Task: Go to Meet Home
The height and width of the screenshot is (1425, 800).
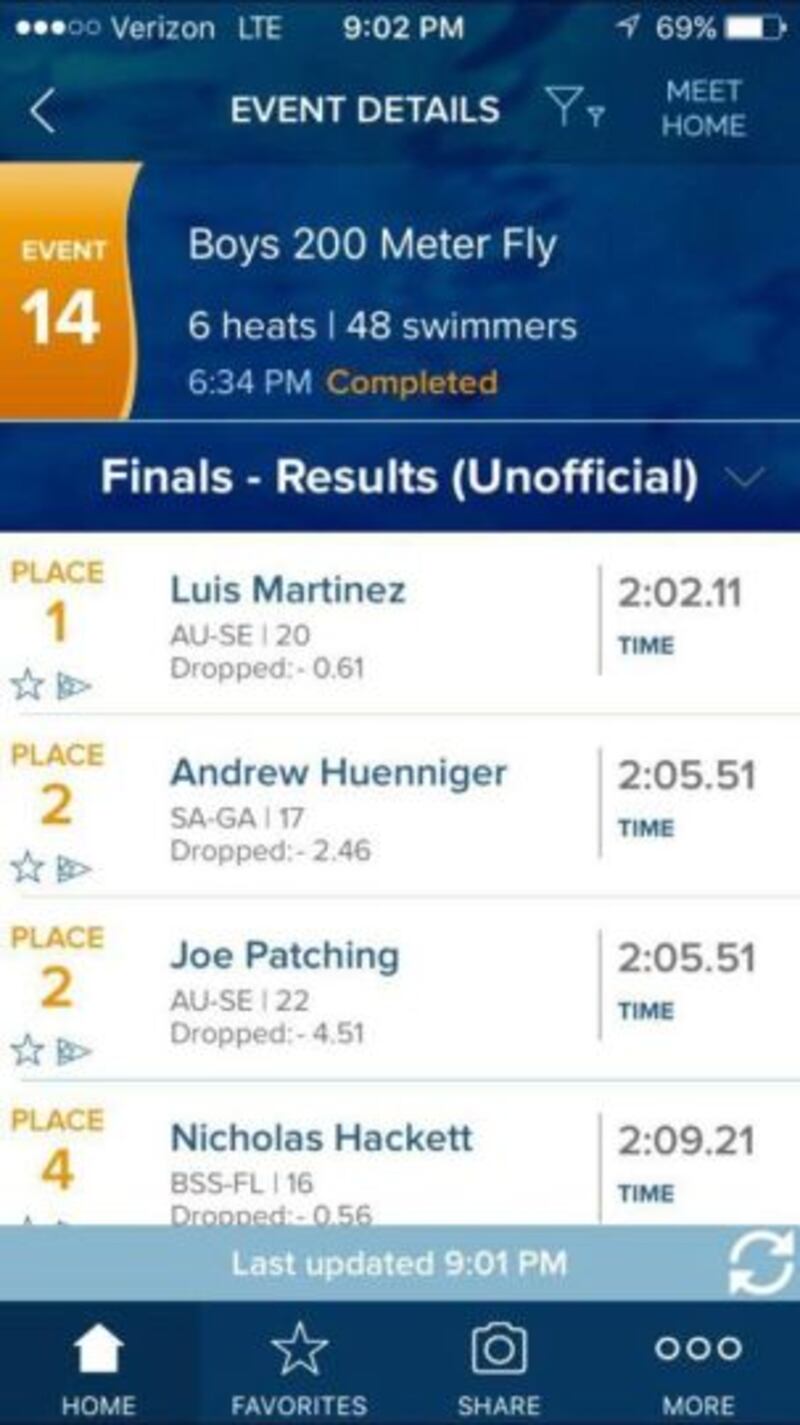Action: tap(703, 108)
